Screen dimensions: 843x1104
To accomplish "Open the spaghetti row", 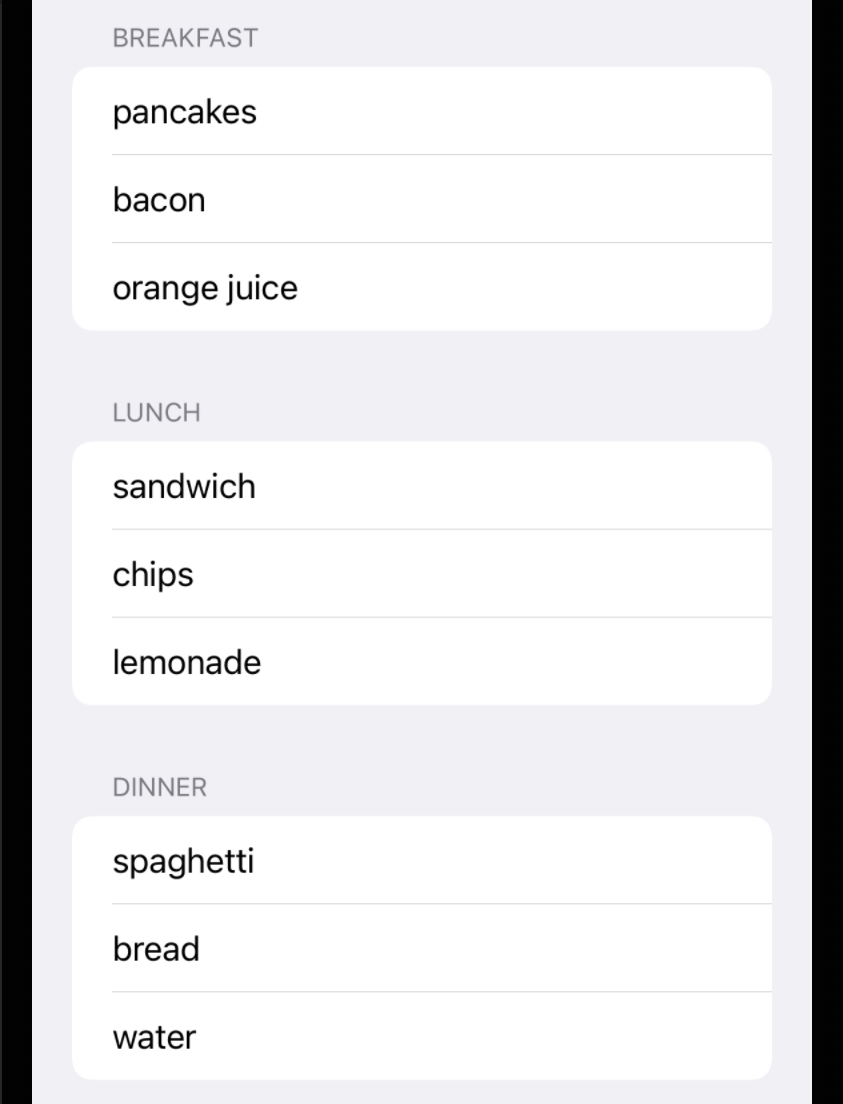I will 420,860.
